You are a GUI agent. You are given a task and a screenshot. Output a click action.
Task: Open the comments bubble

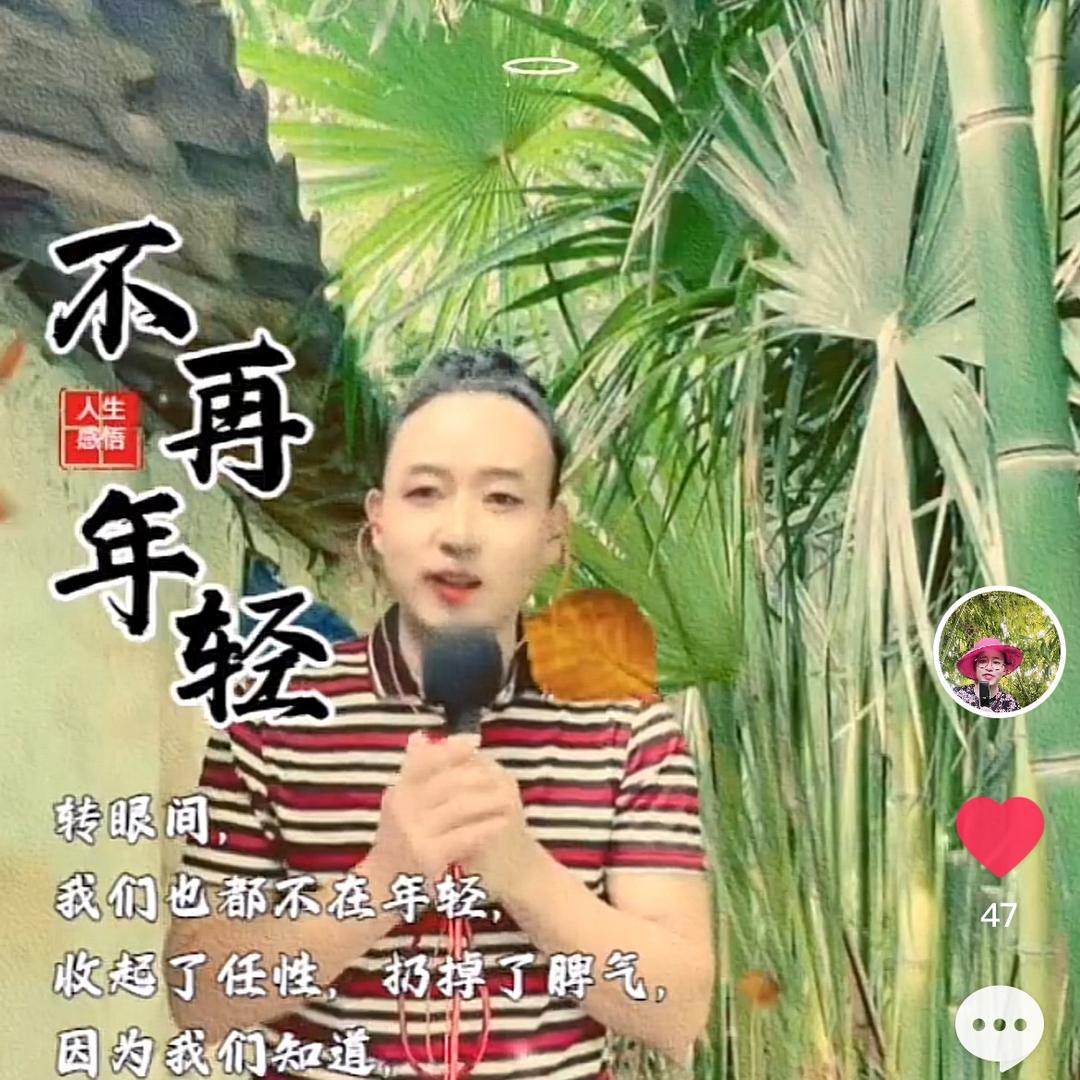pyautogui.click(x=999, y=1027)
